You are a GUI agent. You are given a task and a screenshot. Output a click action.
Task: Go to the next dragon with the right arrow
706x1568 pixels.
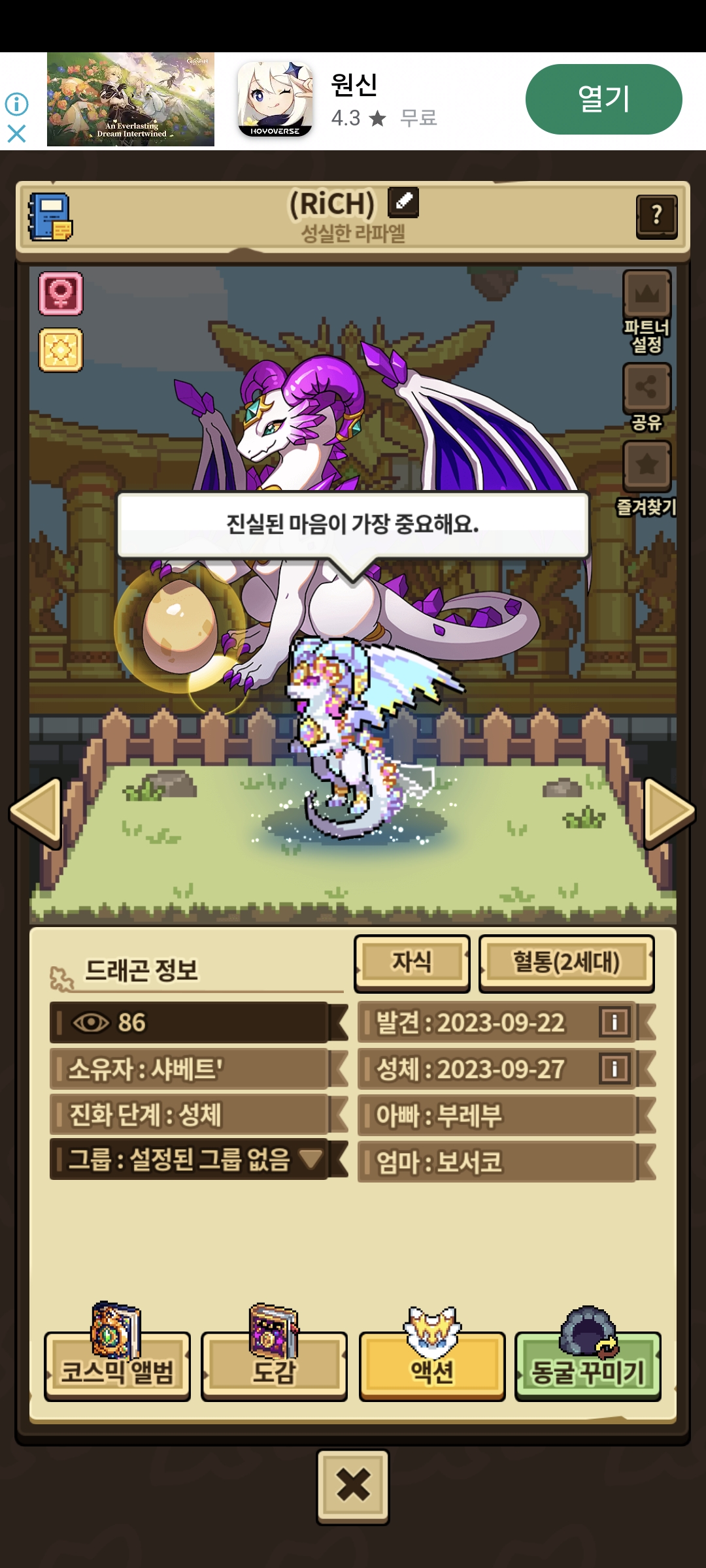[x=669, y=811]
